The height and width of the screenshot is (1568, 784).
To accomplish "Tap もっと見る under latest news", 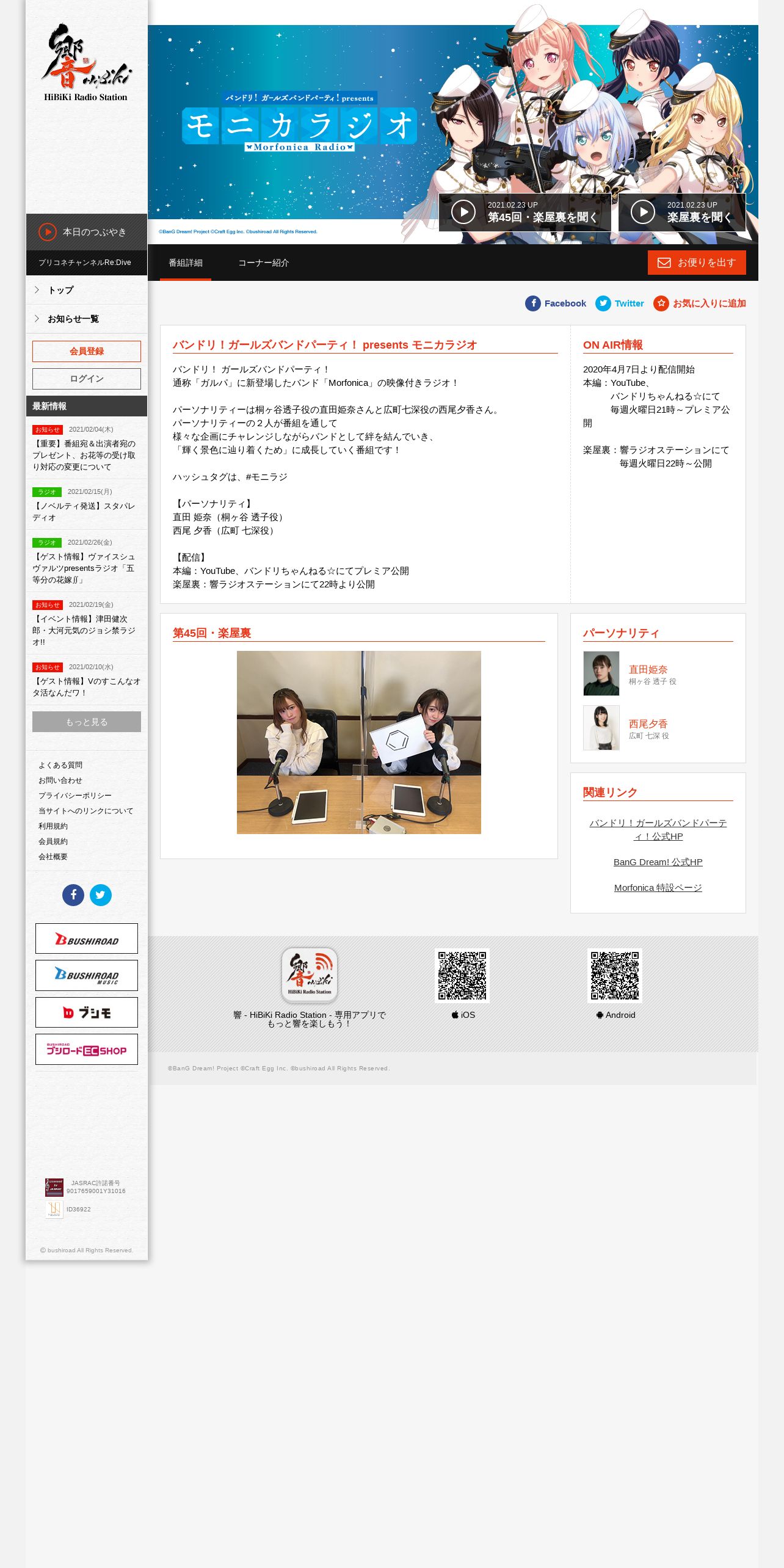I will (x=87, y=722).
